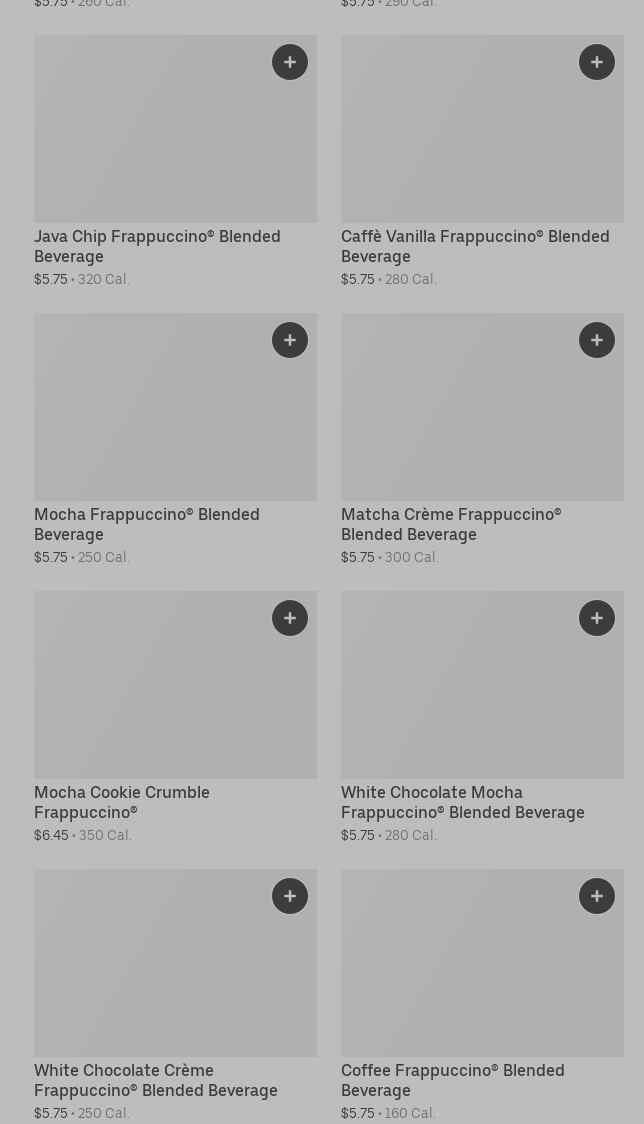Add Coffee Frappuccino Blended Beverage to order
This screenshot has width=644, height=1124.
click(x=597, y=896)
